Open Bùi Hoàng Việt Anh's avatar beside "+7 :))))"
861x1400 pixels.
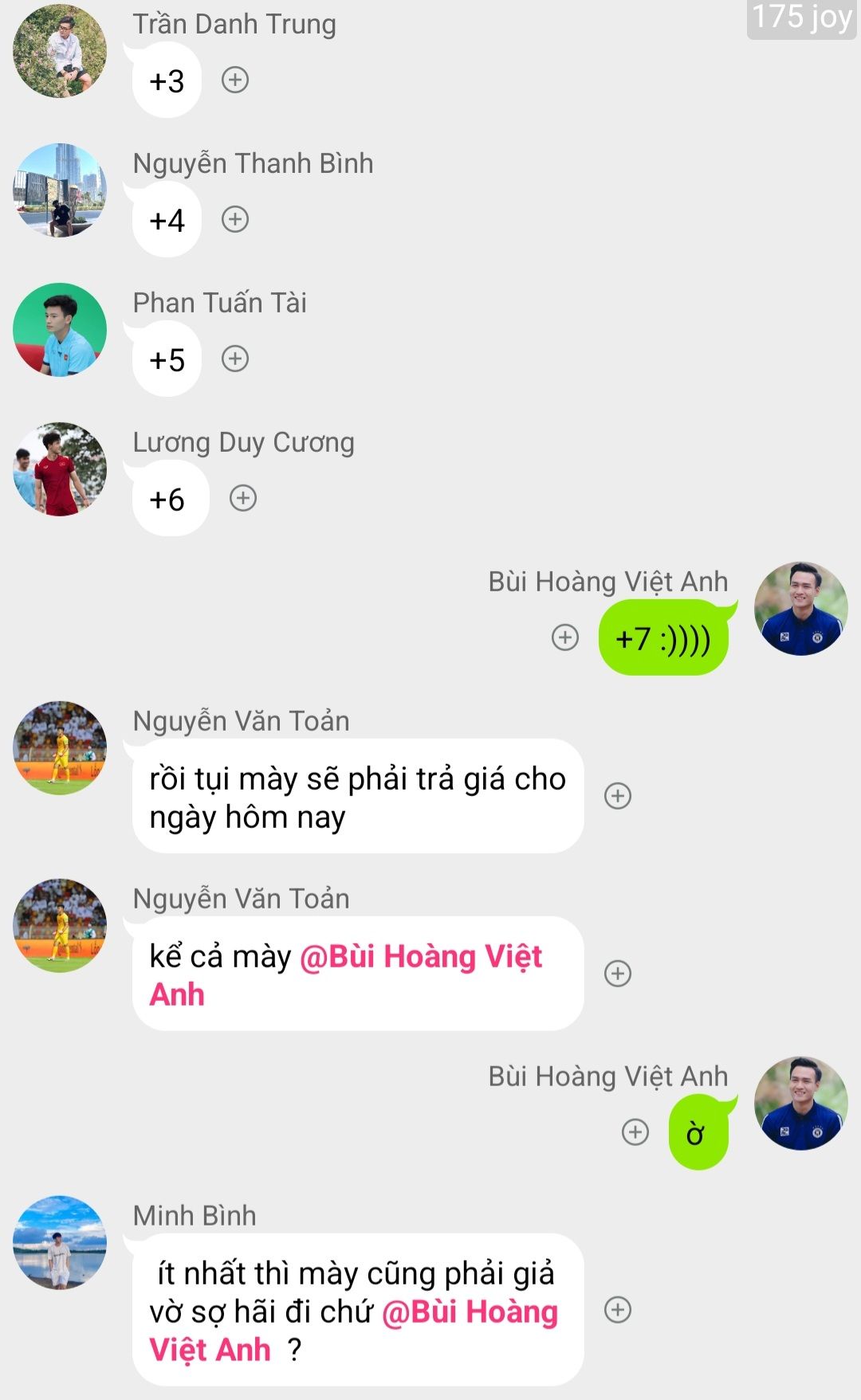click(801, 609)
